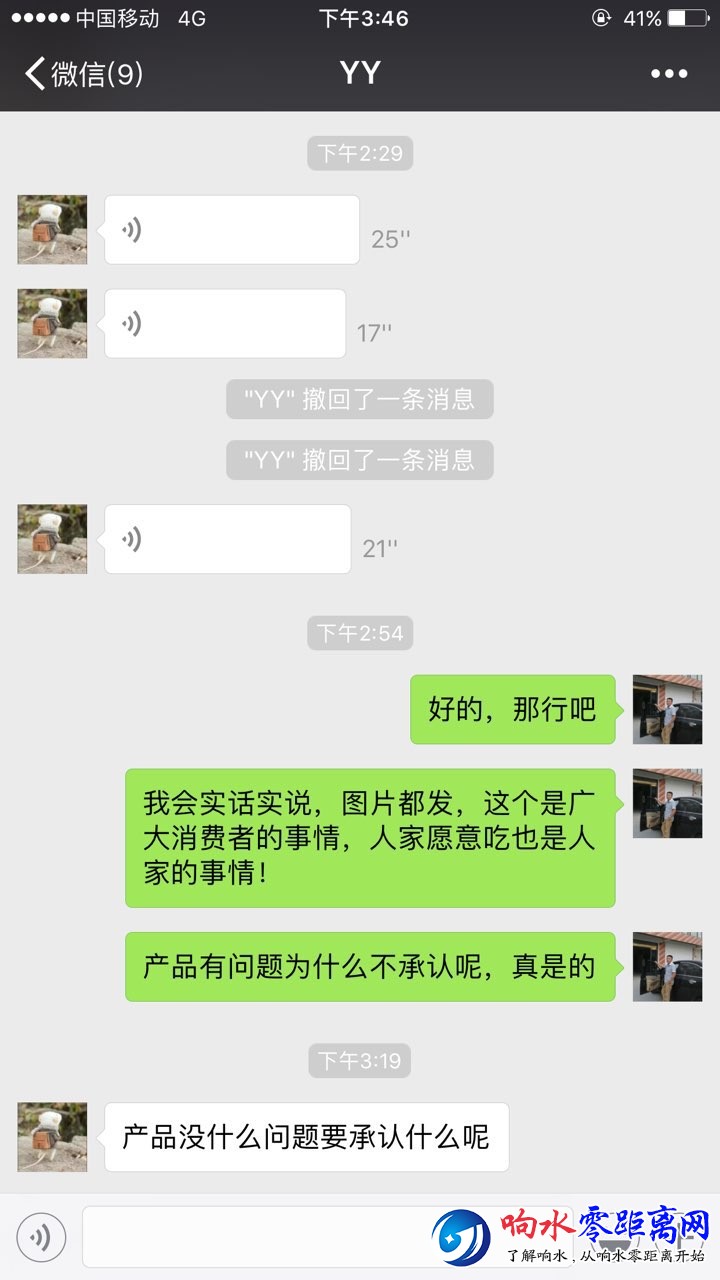Screen dimensions: 720x1280
Task: Play the 21-second voice message
Action: click(227, 539)
